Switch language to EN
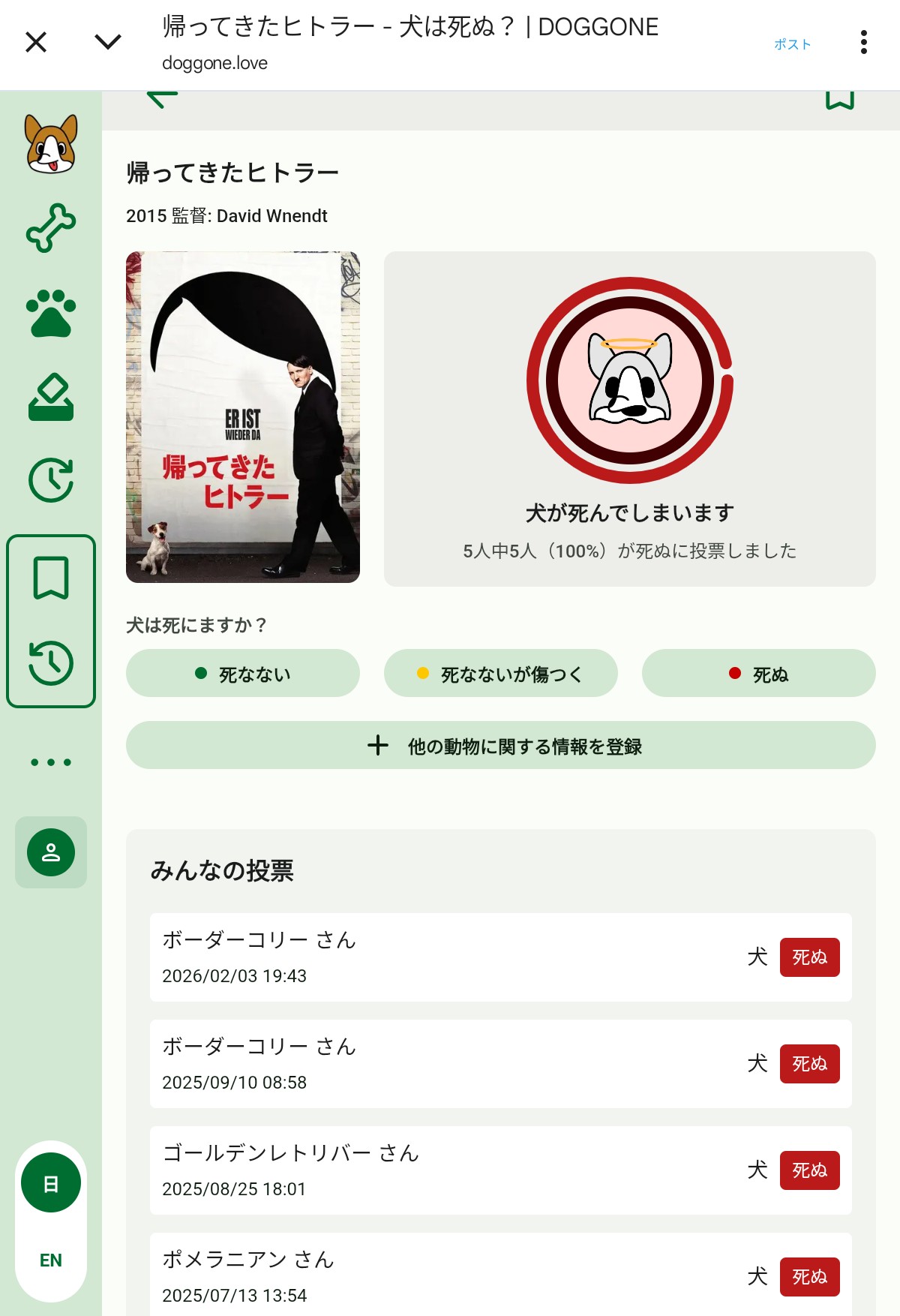Image resolution: width=900 pixels, height=1316 pixels. (x=51, y=1260)
